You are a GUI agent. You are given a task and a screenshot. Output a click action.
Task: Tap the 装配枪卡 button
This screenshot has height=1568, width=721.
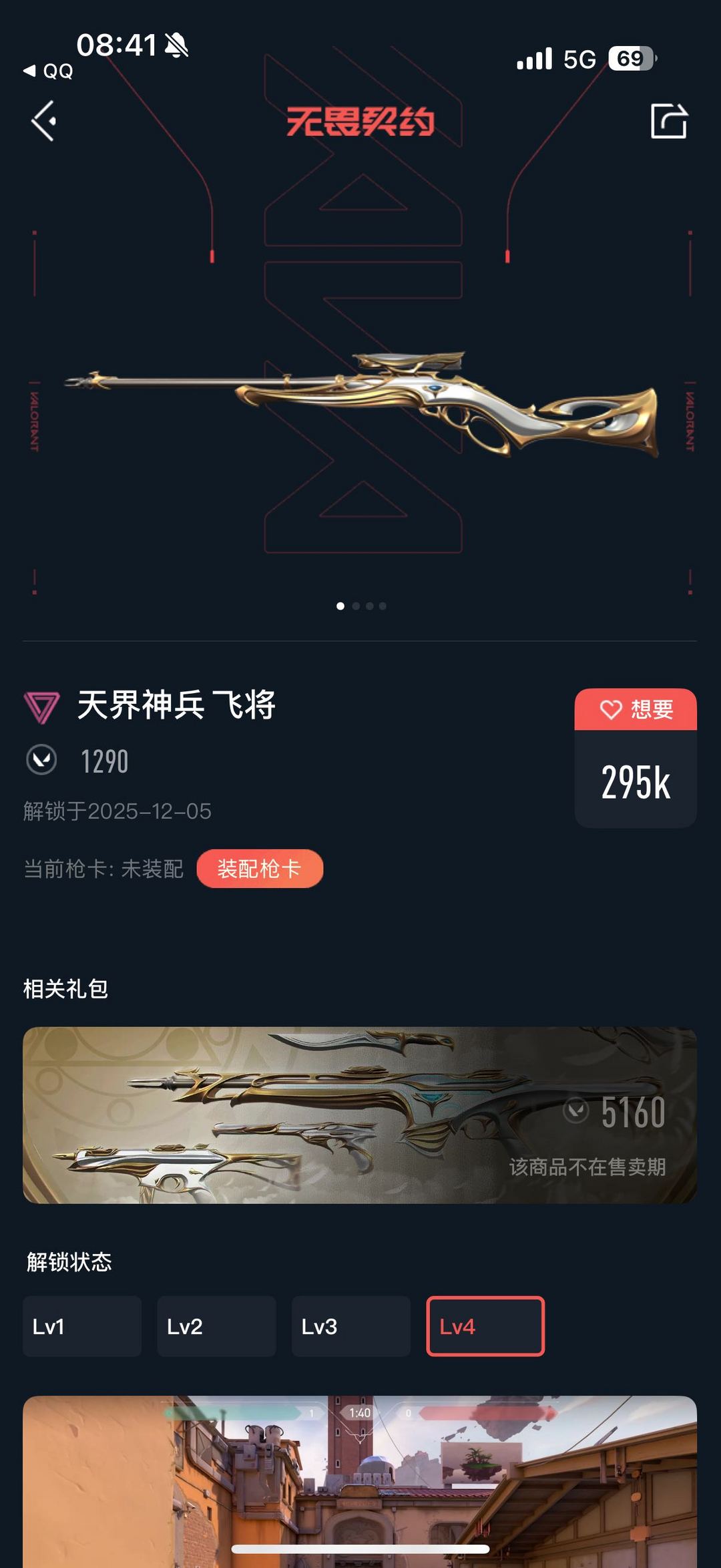(x=260, y=869)
